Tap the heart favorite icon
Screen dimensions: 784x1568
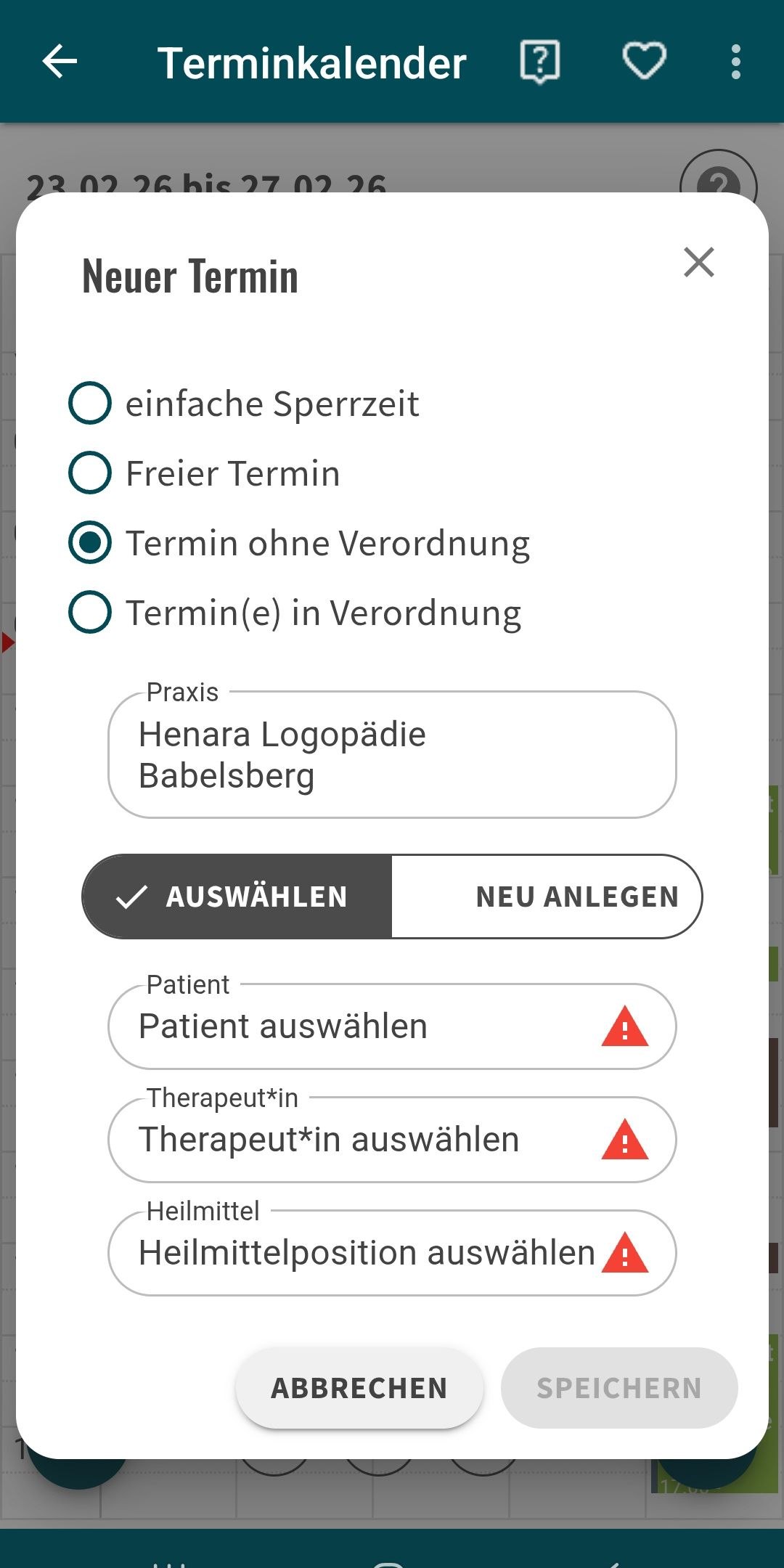(x=645, y=62)
